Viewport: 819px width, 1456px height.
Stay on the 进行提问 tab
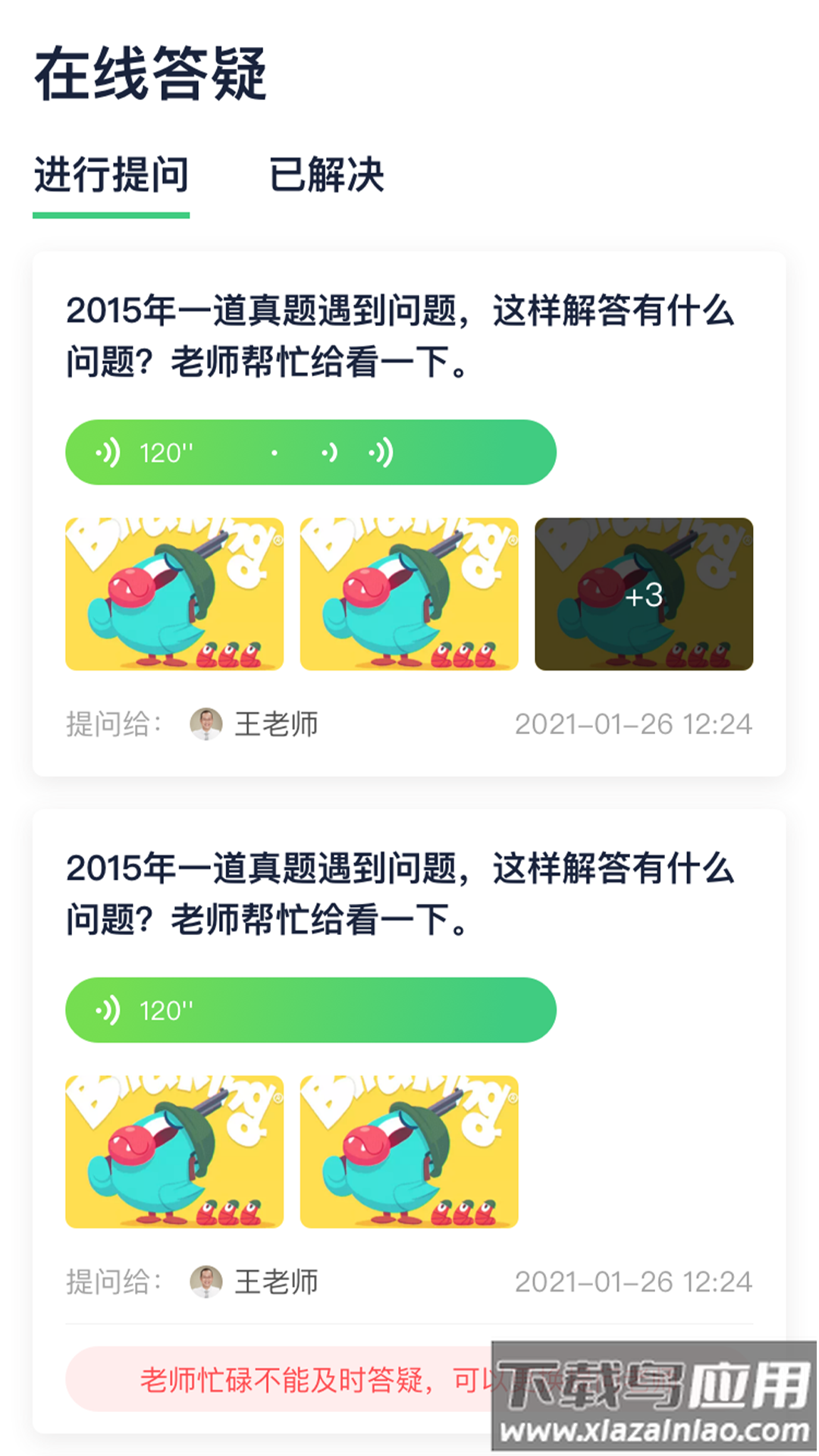coord(111,175)
